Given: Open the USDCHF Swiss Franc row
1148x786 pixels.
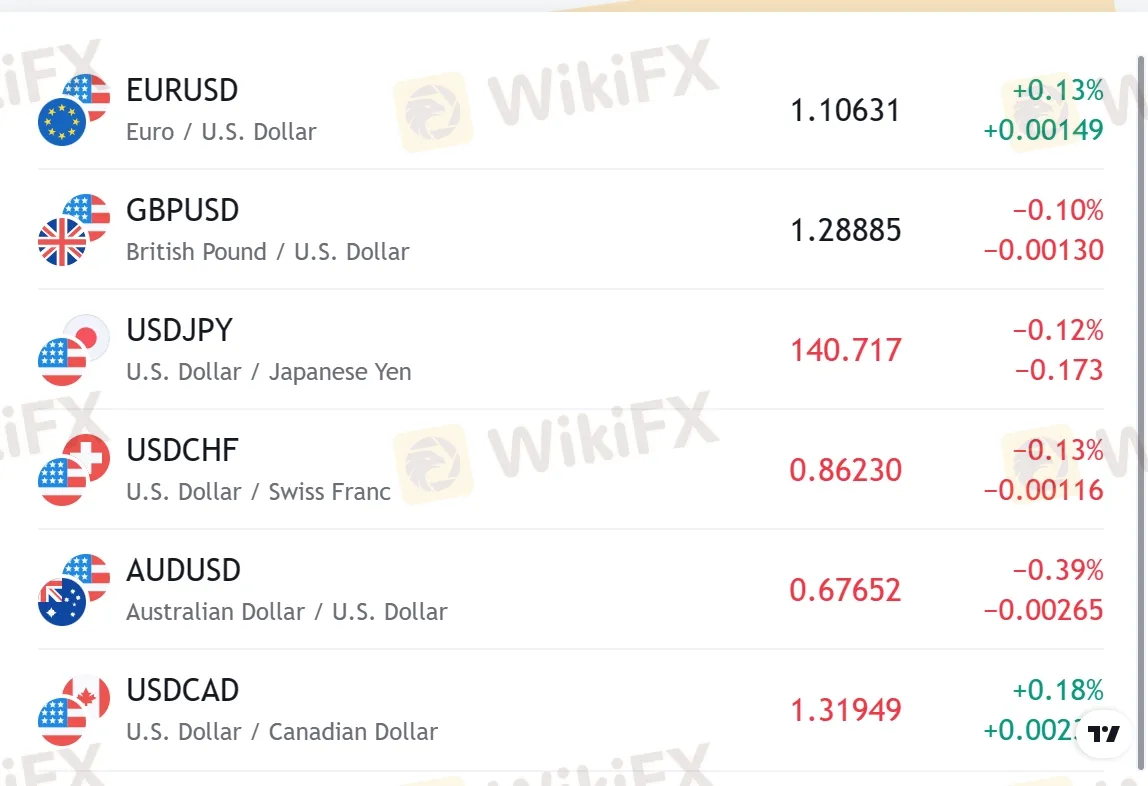Looking at the screenshot, I should click(183, 451).
